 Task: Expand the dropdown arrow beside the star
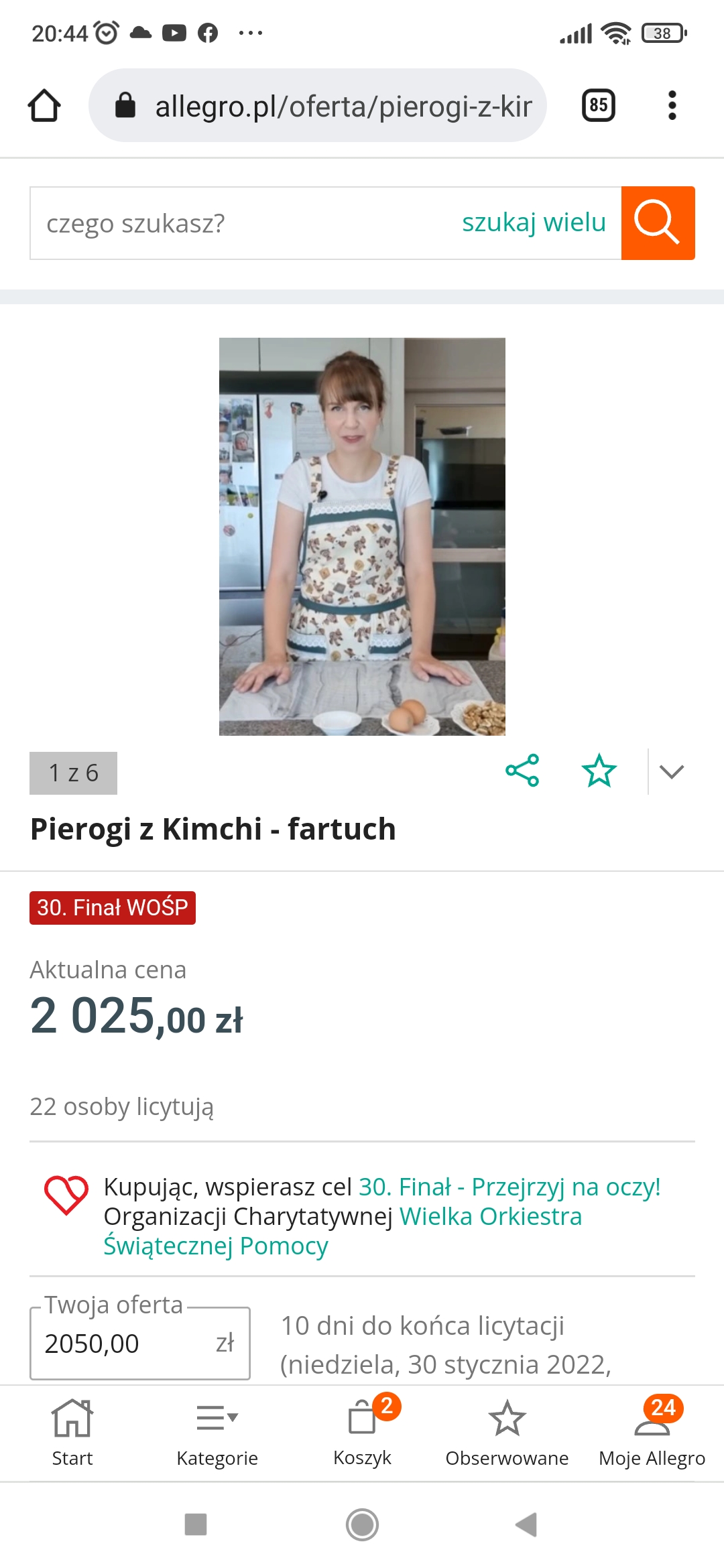[x=671, y=772]
